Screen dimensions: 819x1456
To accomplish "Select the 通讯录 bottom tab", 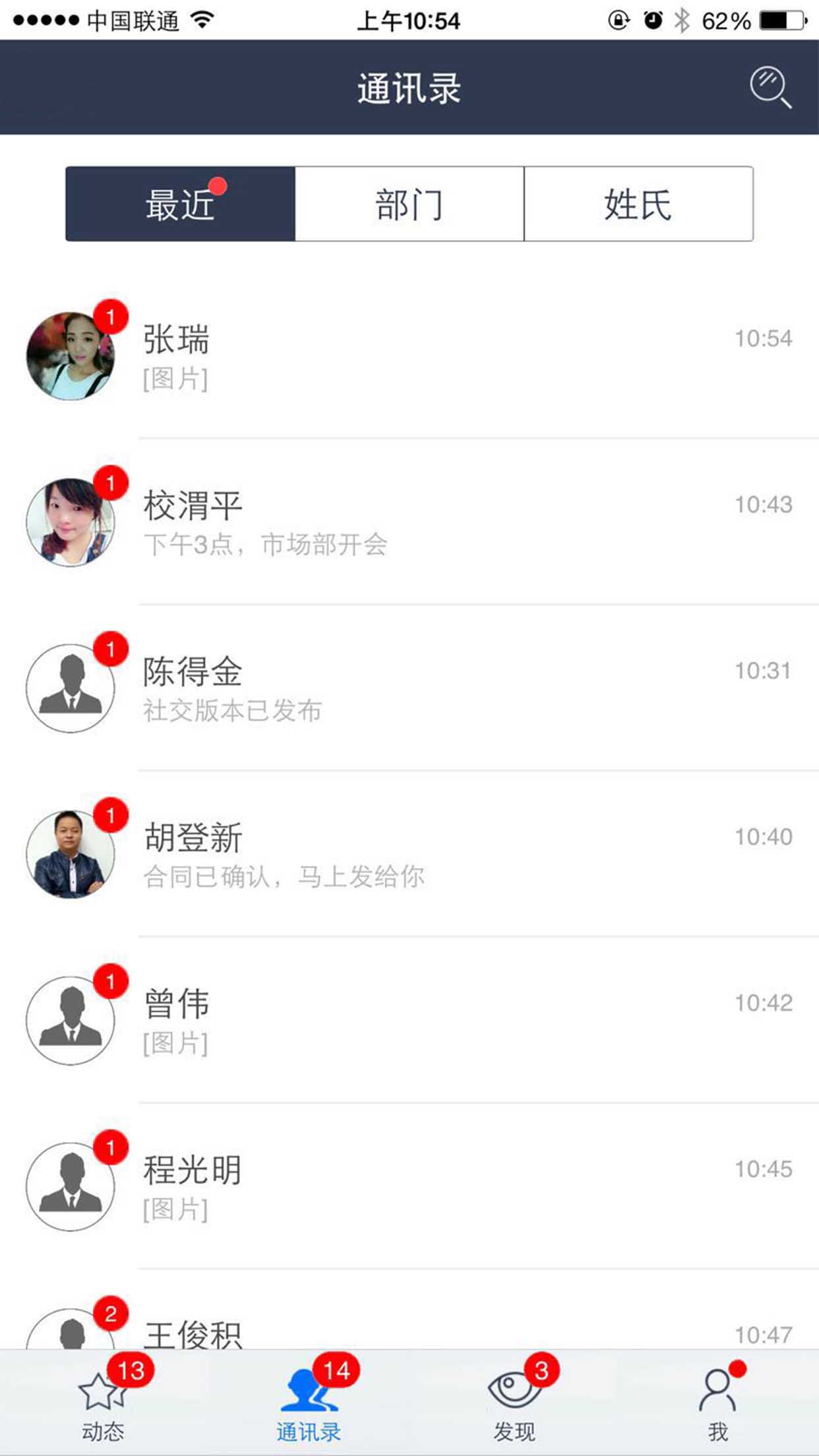I will coord(308,1403).
